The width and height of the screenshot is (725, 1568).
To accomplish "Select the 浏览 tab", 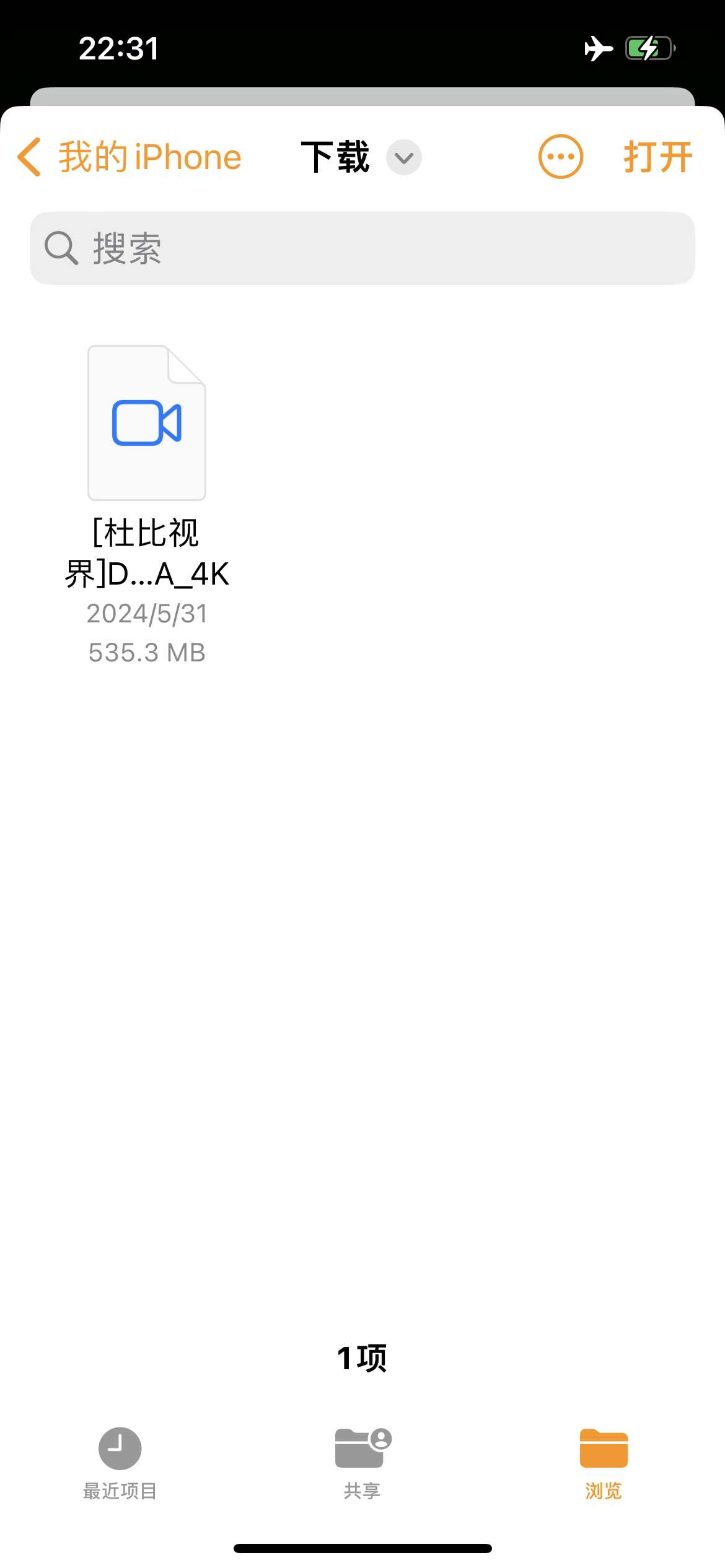I will 604,1464.
